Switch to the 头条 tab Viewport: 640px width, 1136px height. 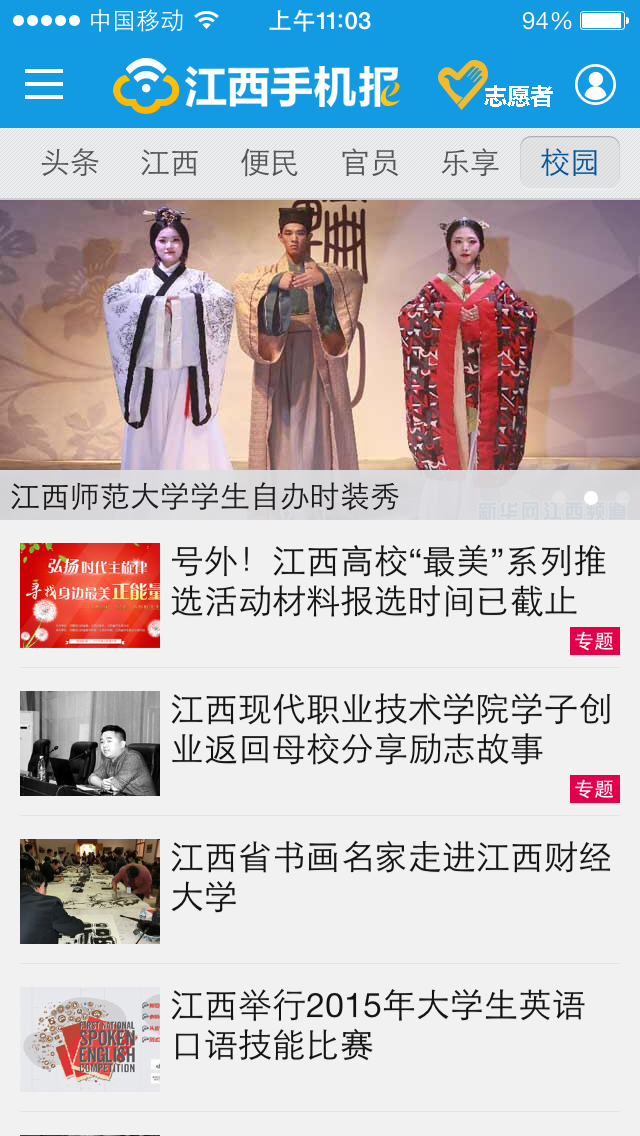click(x=70, y=162)
